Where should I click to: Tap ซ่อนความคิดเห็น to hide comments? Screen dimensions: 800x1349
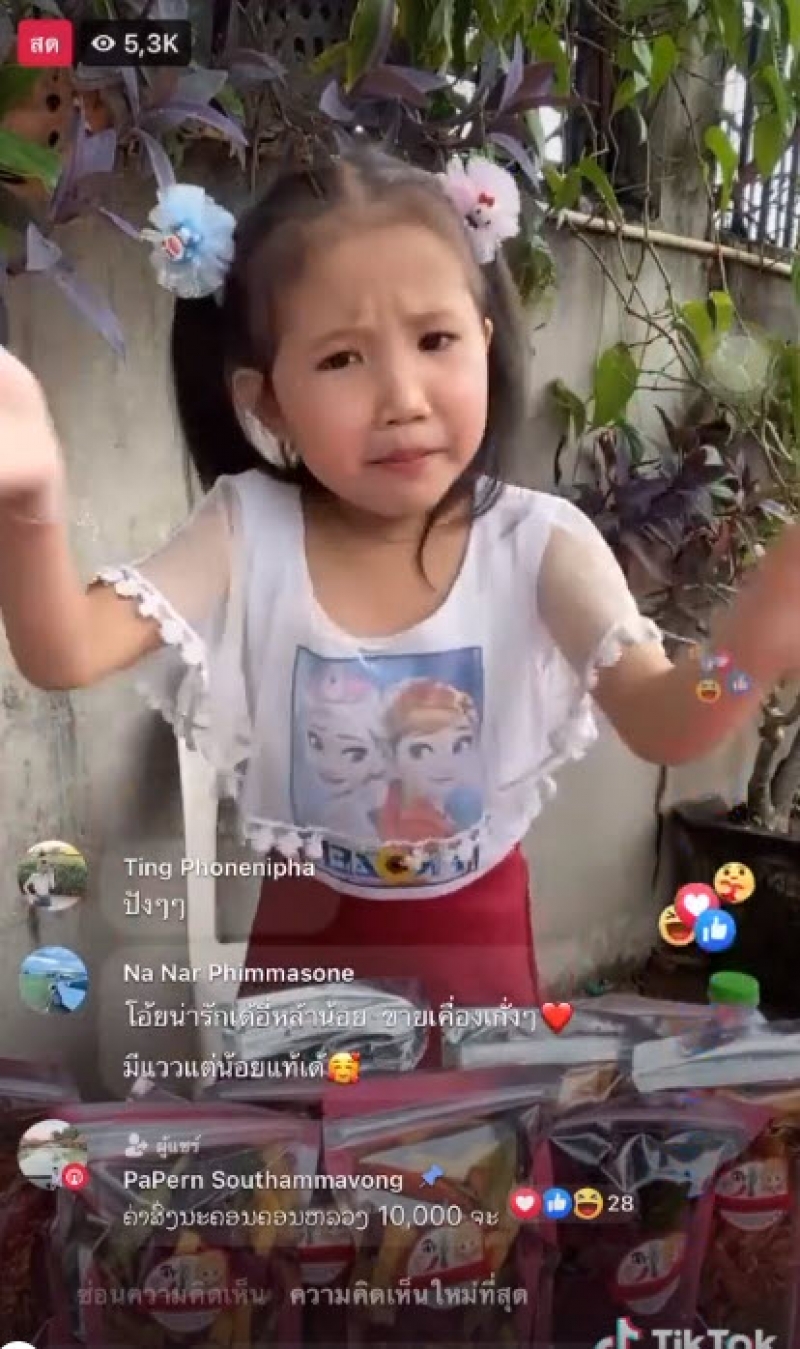coord(173,1296)
